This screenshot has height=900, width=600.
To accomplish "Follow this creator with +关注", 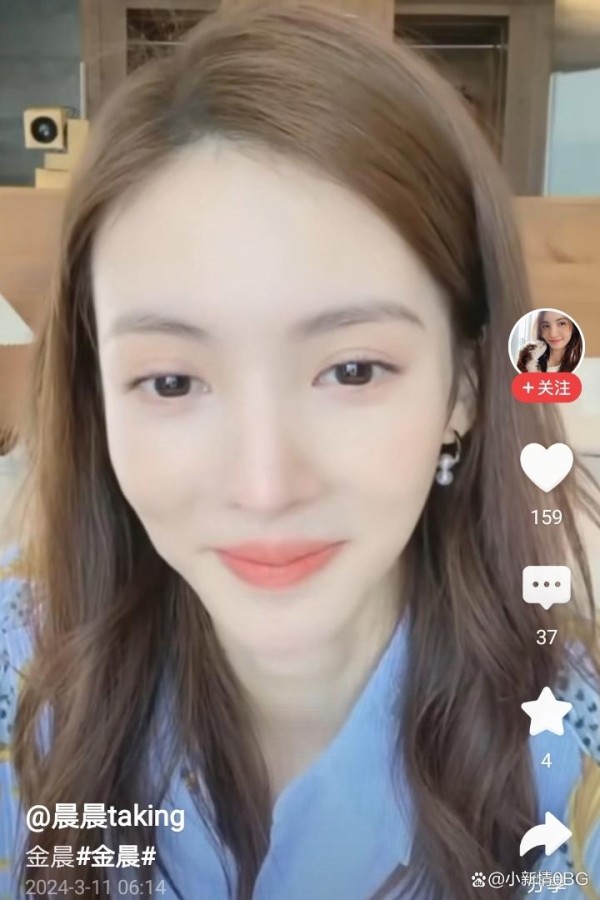I will (x=547, y=388).
